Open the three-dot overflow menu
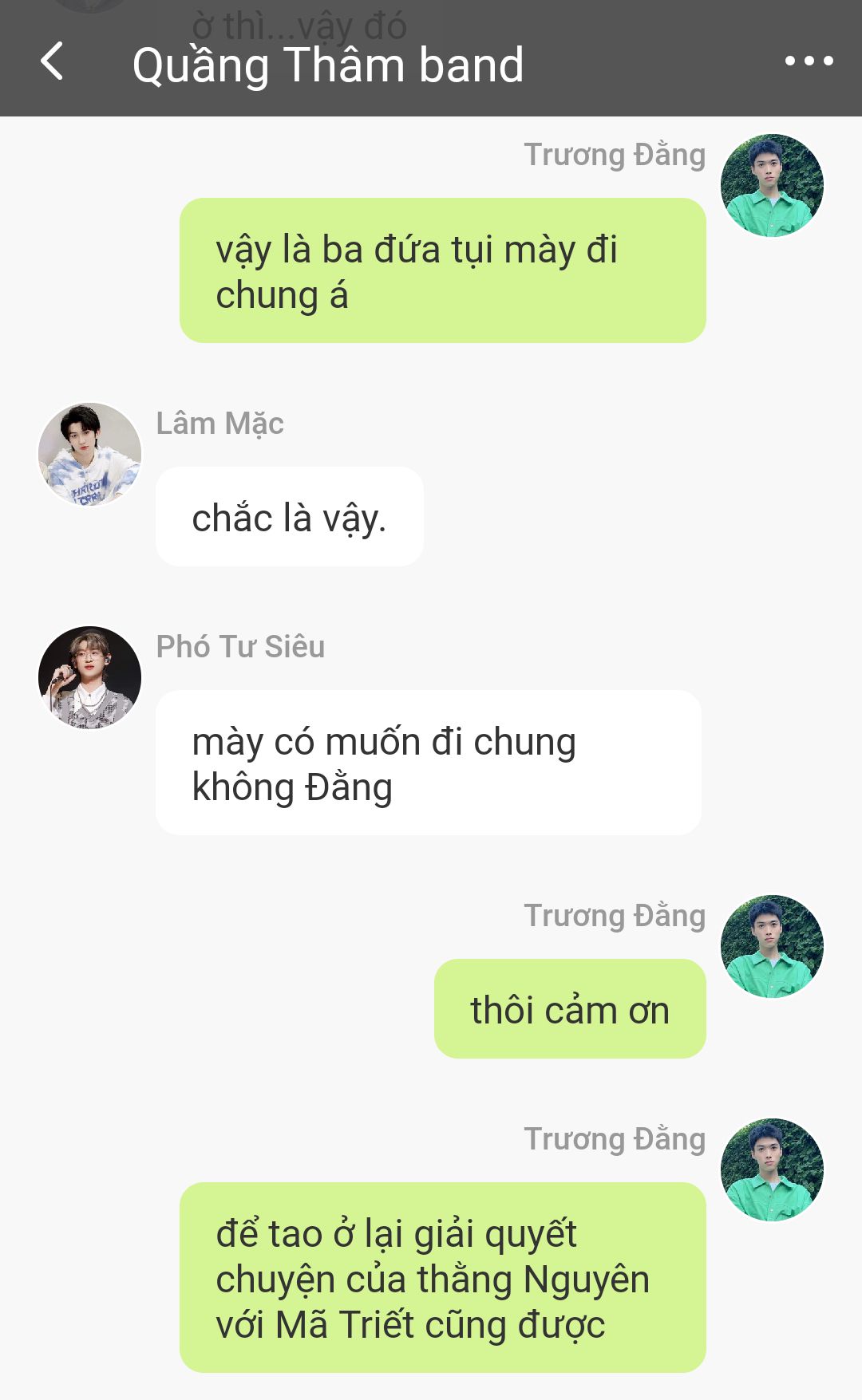Image resolution: width=862 pixels, height=1400 pixels. pos(809,61)
